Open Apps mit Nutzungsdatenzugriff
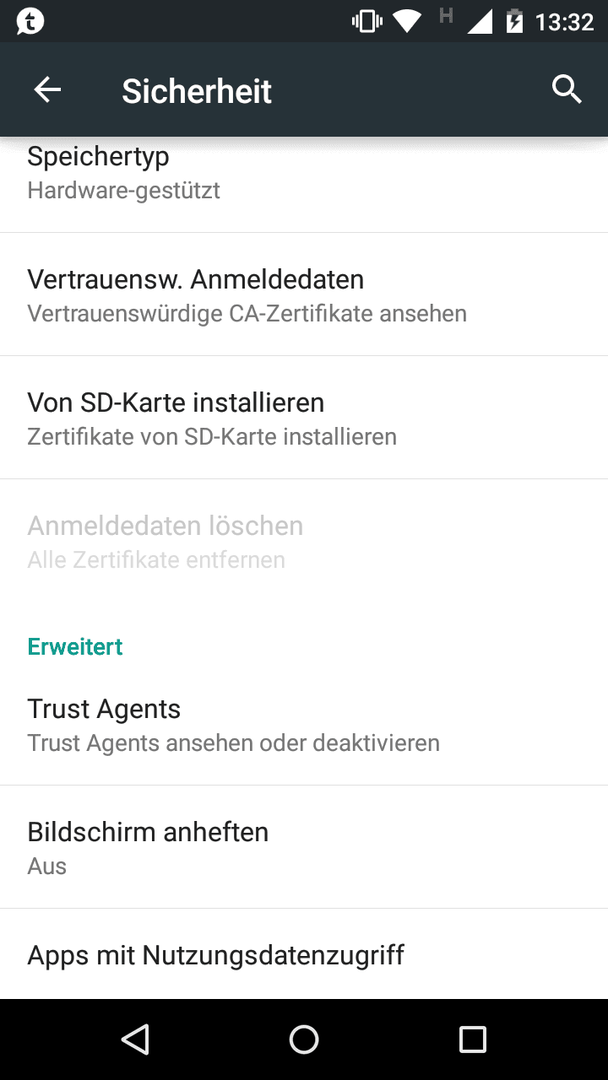This screenshot has width=608, height=1080. pos(304,954)
